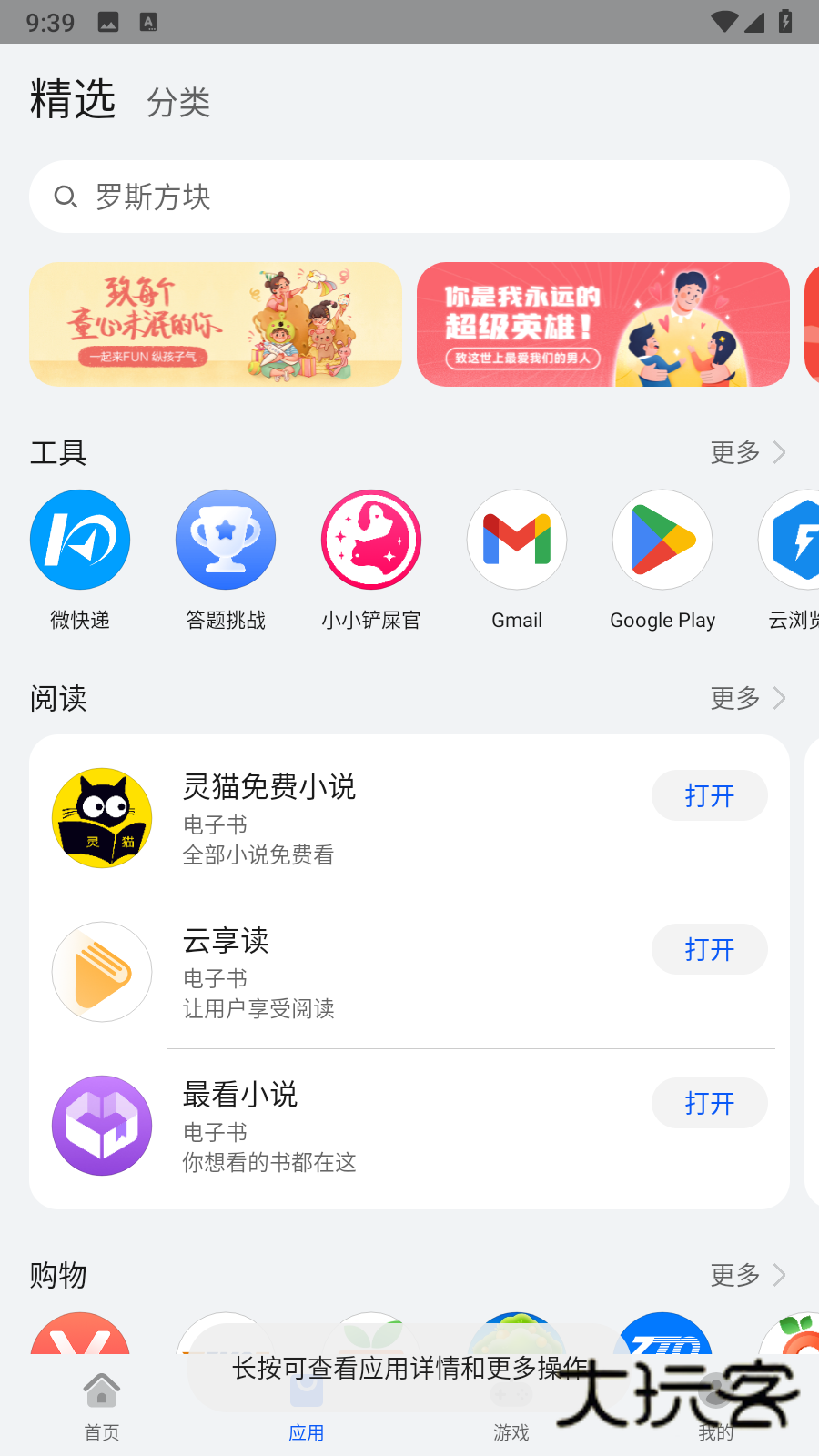The width and height of the screenshot is (819, 1456).
Task: Expand 更多 for the 阅读 section
Action: point(734,698)
